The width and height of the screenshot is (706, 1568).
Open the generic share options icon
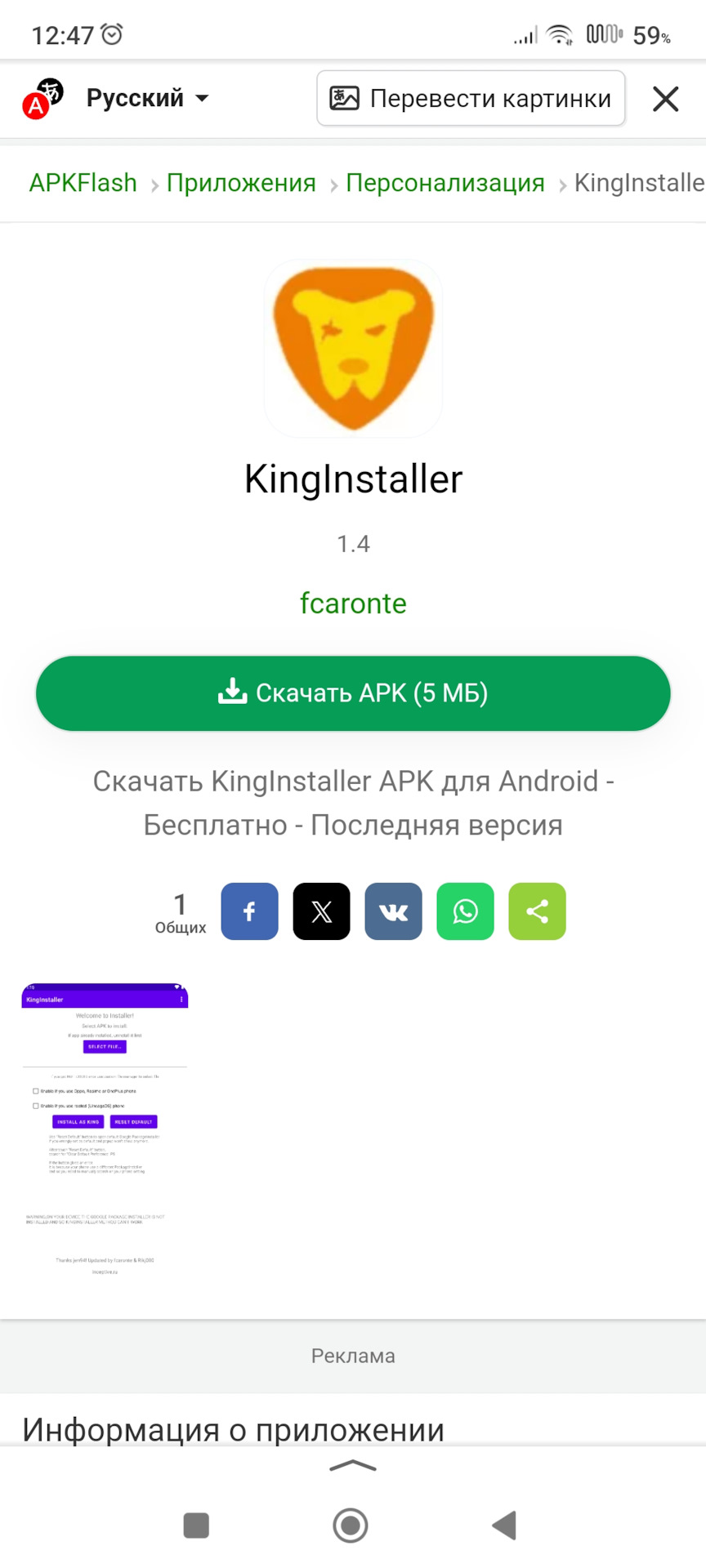537,911
